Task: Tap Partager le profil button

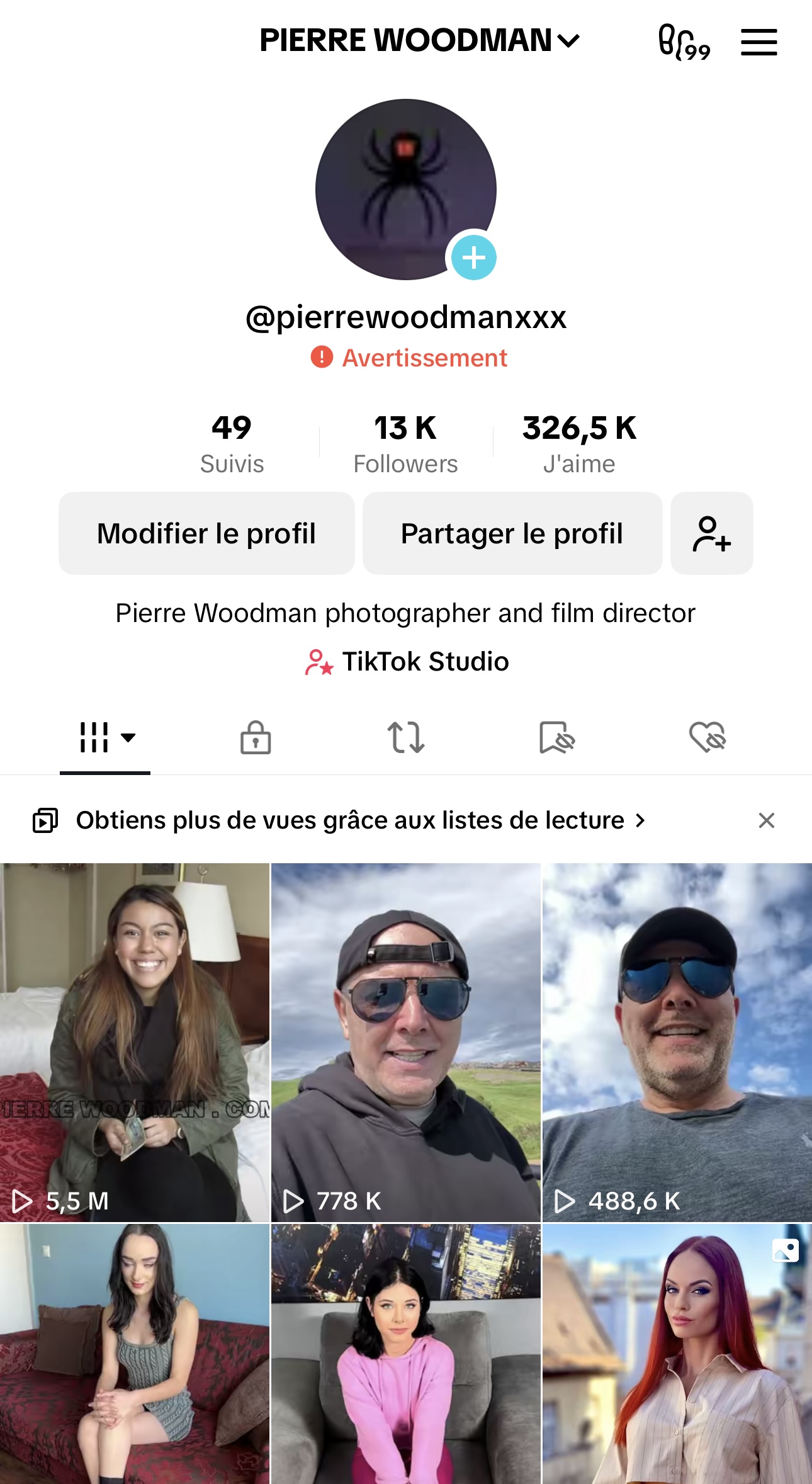Action: [x=512, y=533]
